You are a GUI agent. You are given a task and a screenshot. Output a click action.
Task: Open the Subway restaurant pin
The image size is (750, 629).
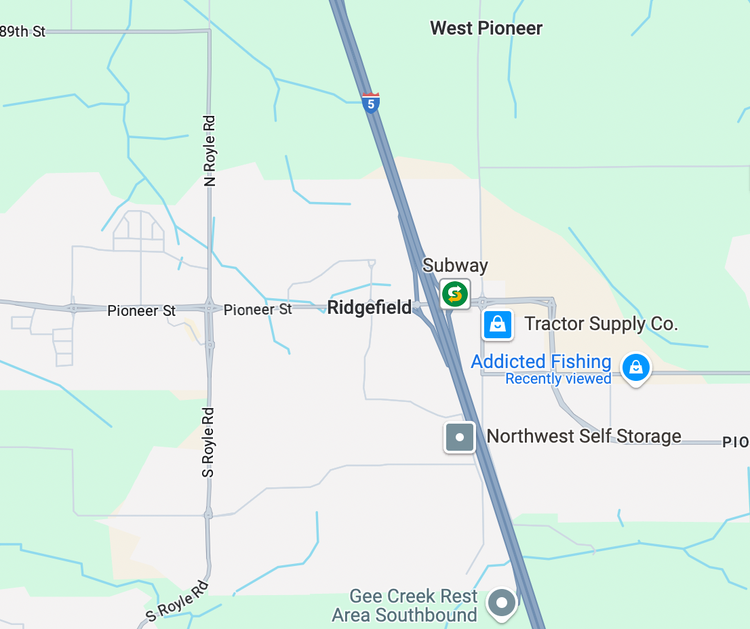click(x=455, y=293)
